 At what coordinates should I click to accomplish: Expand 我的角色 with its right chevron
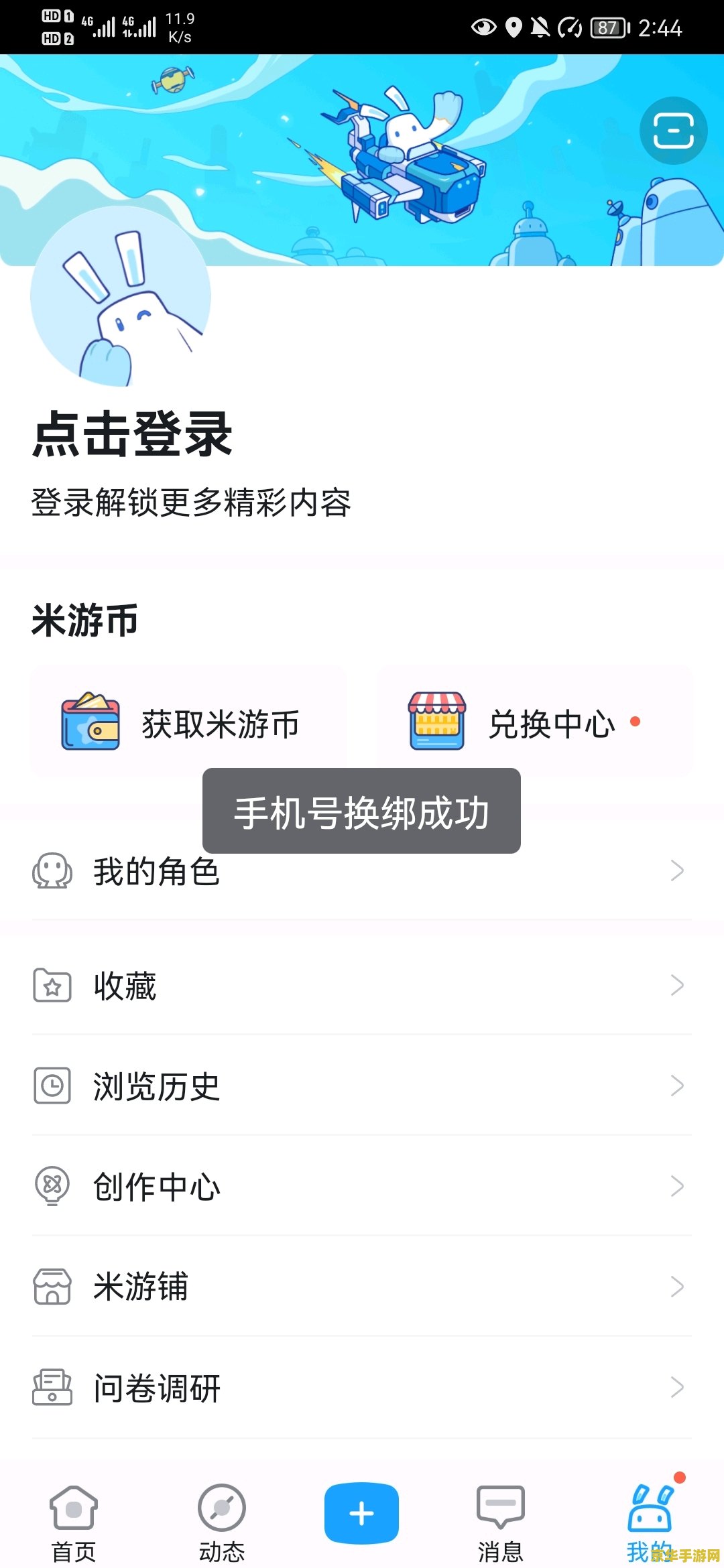(x=677, y=870)
